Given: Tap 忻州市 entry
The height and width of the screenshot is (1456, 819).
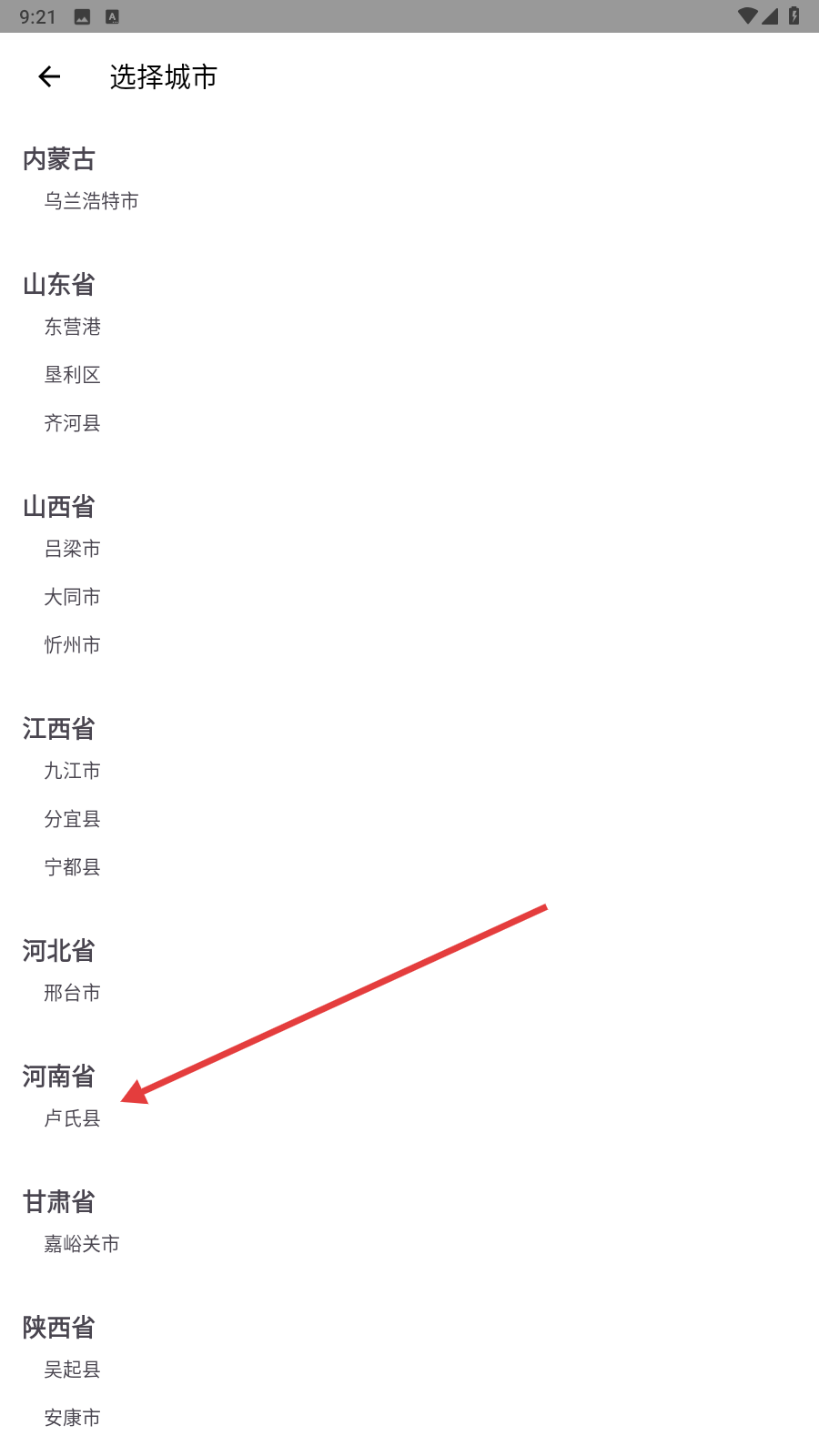Looking at the screenshot, I should point(72,645).
